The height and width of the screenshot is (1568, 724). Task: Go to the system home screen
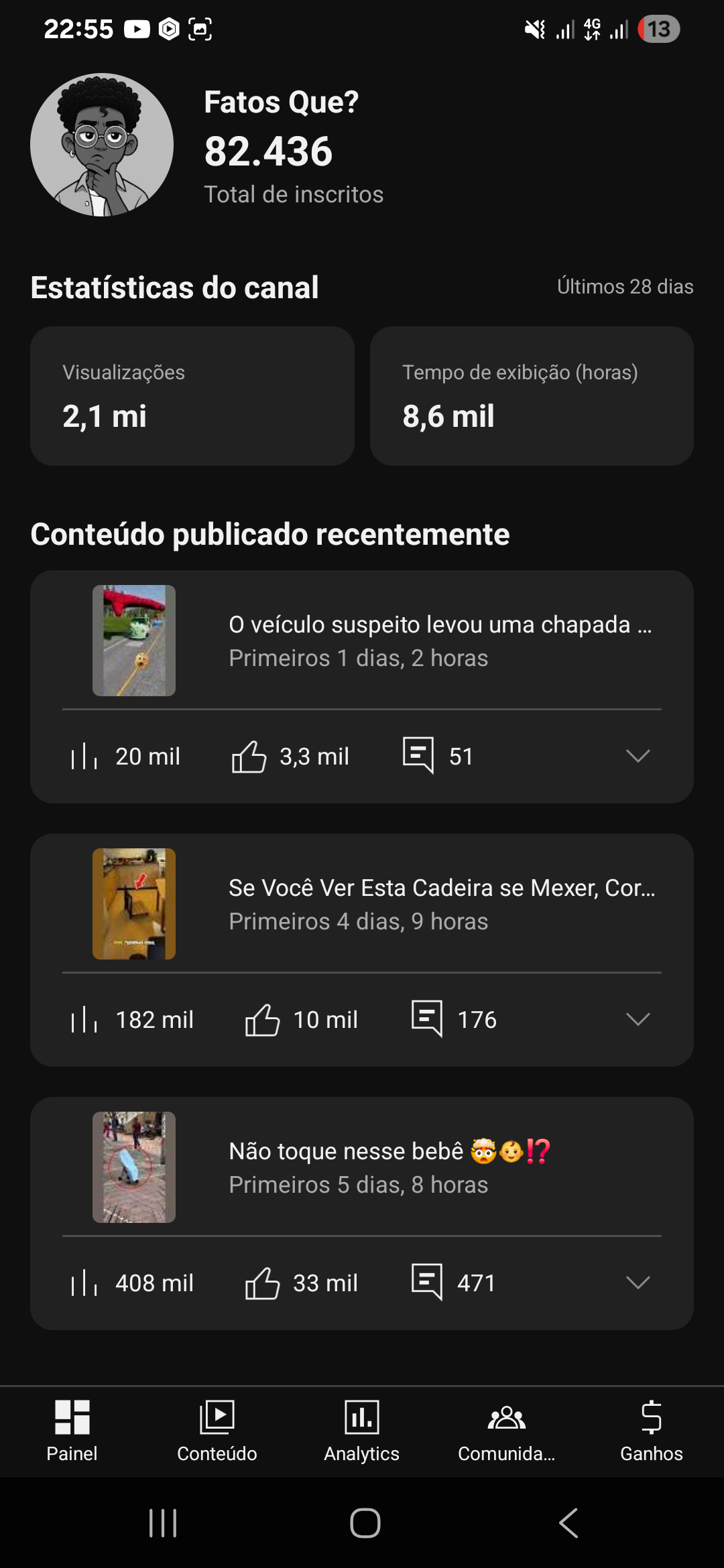tap(365, 1523)
